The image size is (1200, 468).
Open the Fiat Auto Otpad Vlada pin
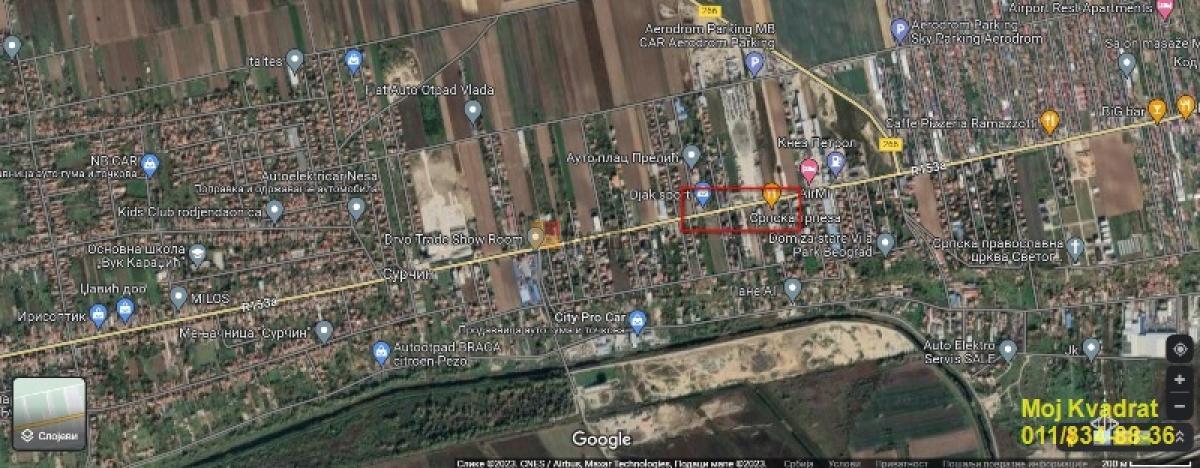point(473,109)
